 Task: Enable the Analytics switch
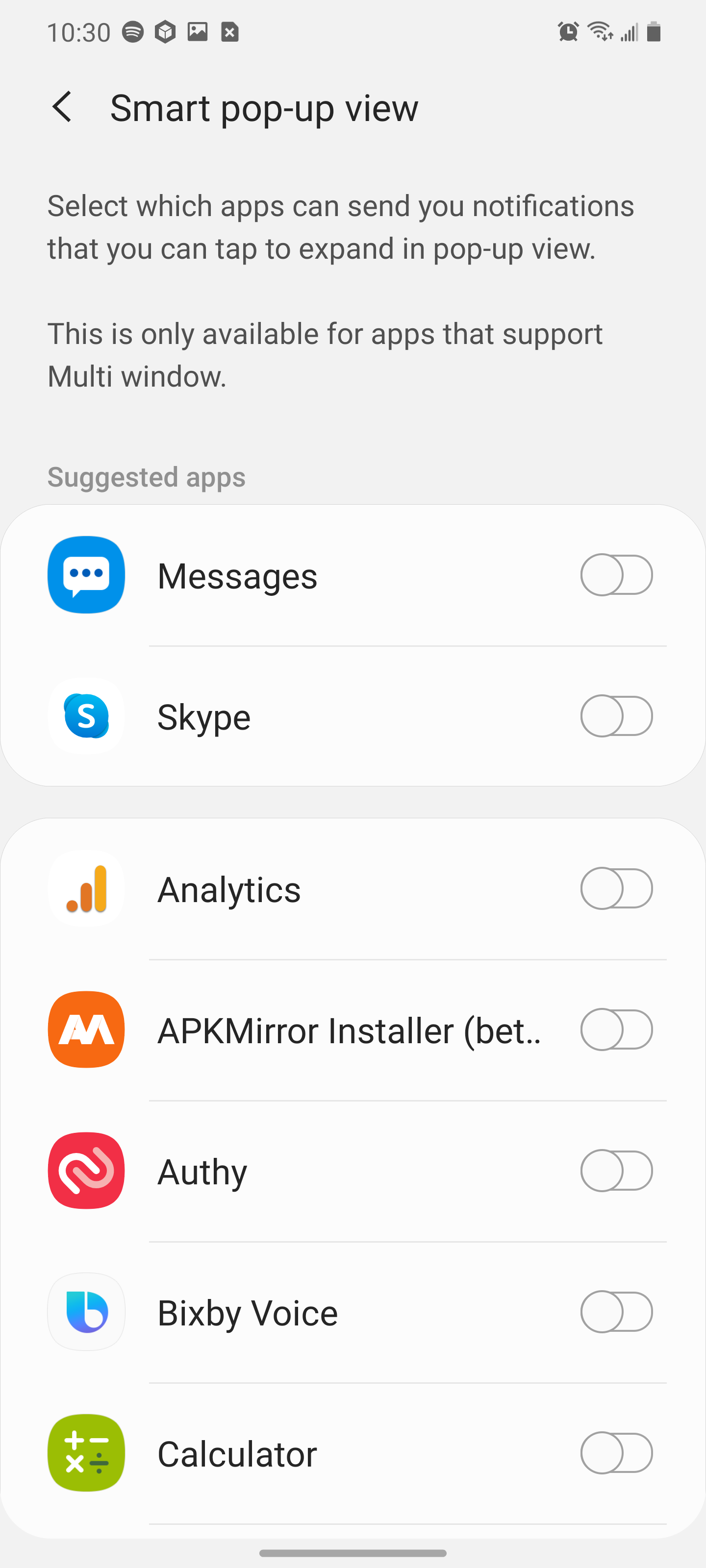click(x=616, y=889)
